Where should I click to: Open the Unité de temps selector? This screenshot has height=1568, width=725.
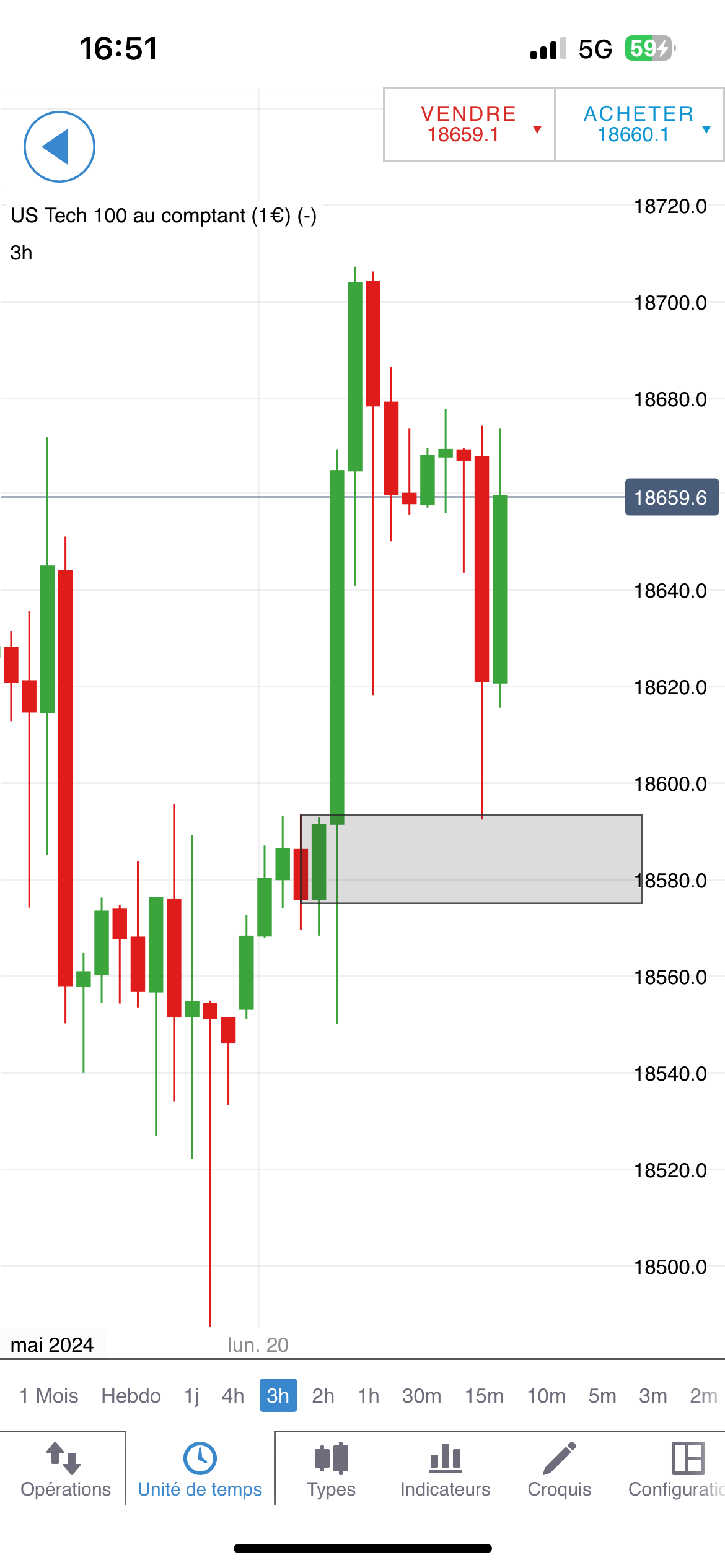point(200,1469)
